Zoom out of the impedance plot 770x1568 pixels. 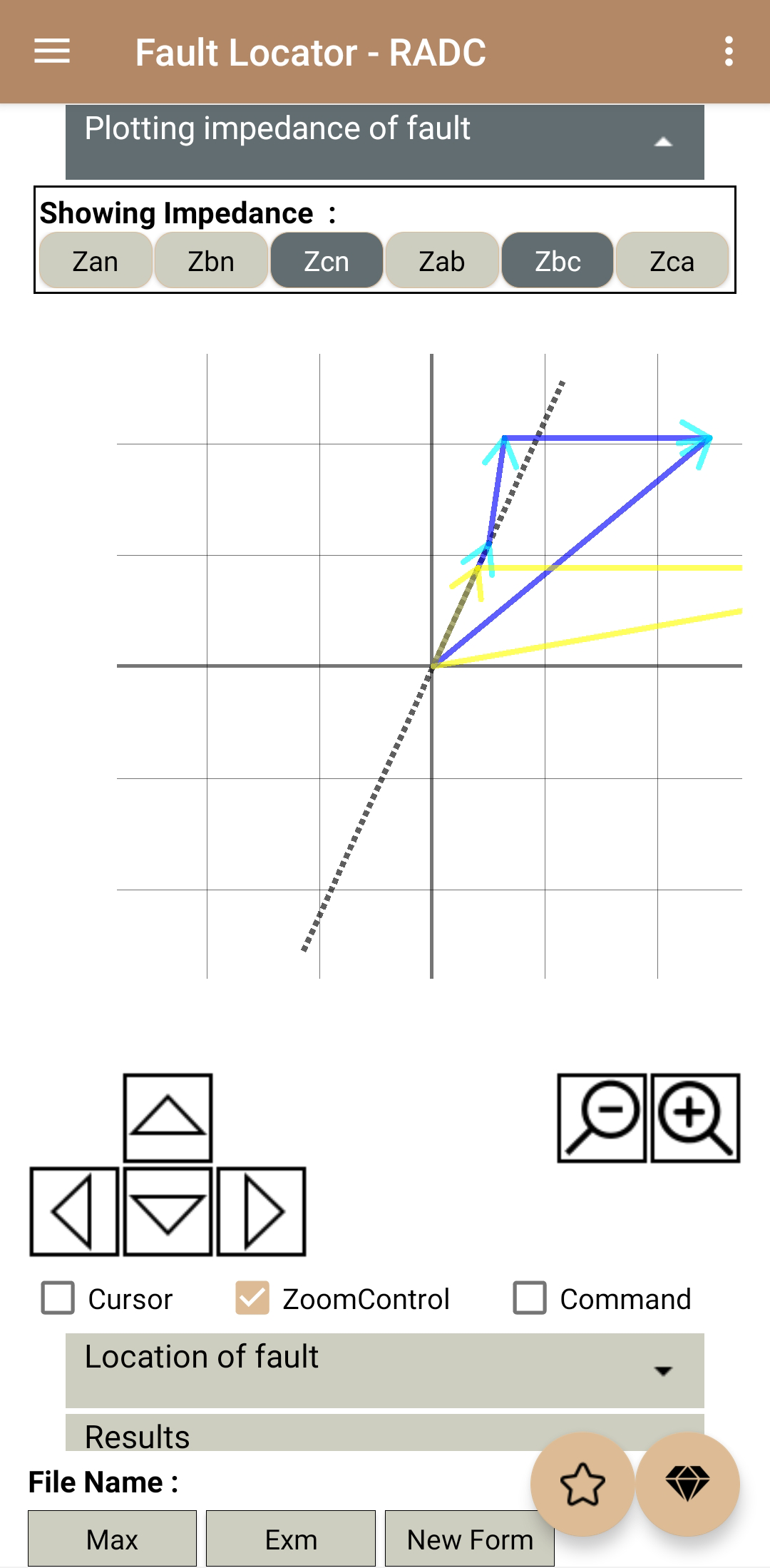(x=602, y=1118)
